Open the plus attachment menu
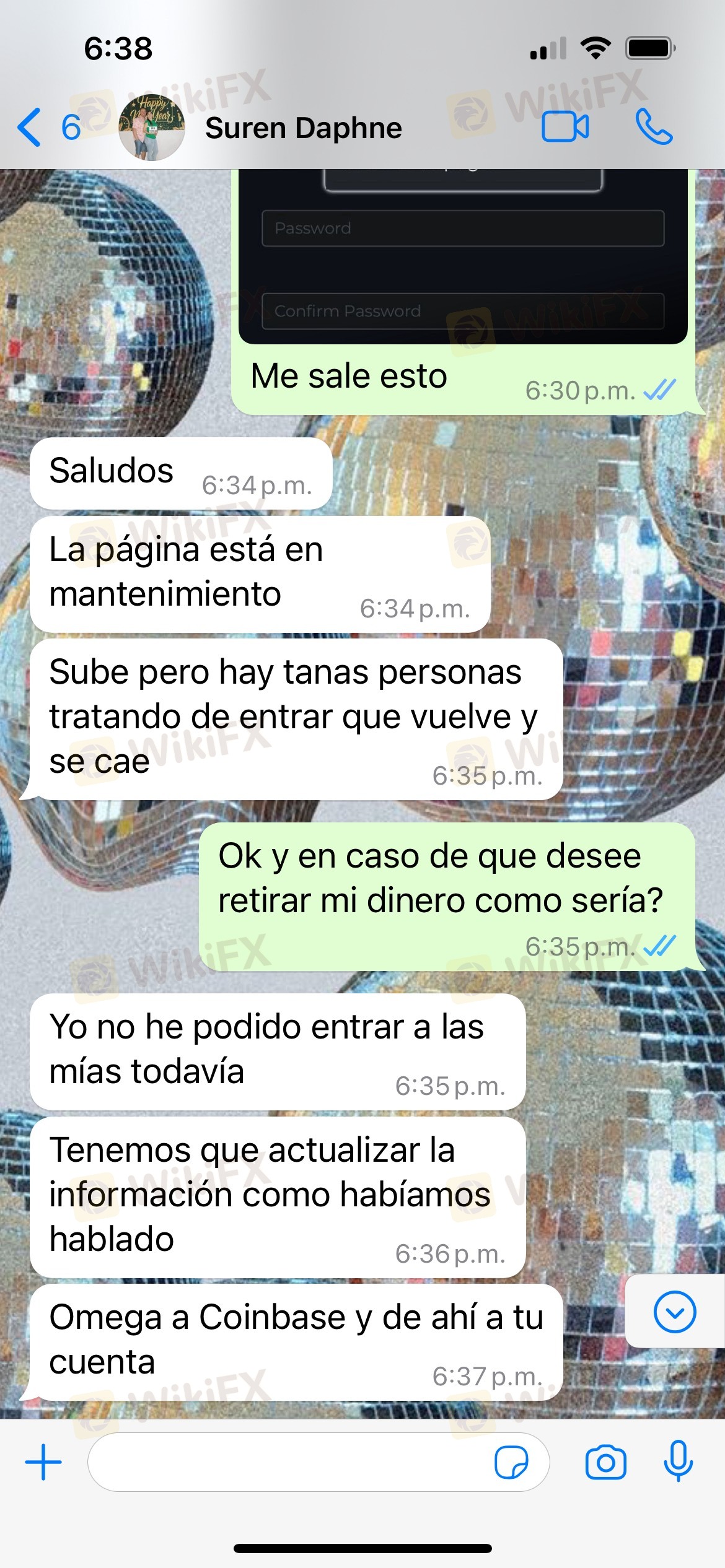Viewport: 725px width, 1568px height. pyautogui.click(x=43, y=1462)
